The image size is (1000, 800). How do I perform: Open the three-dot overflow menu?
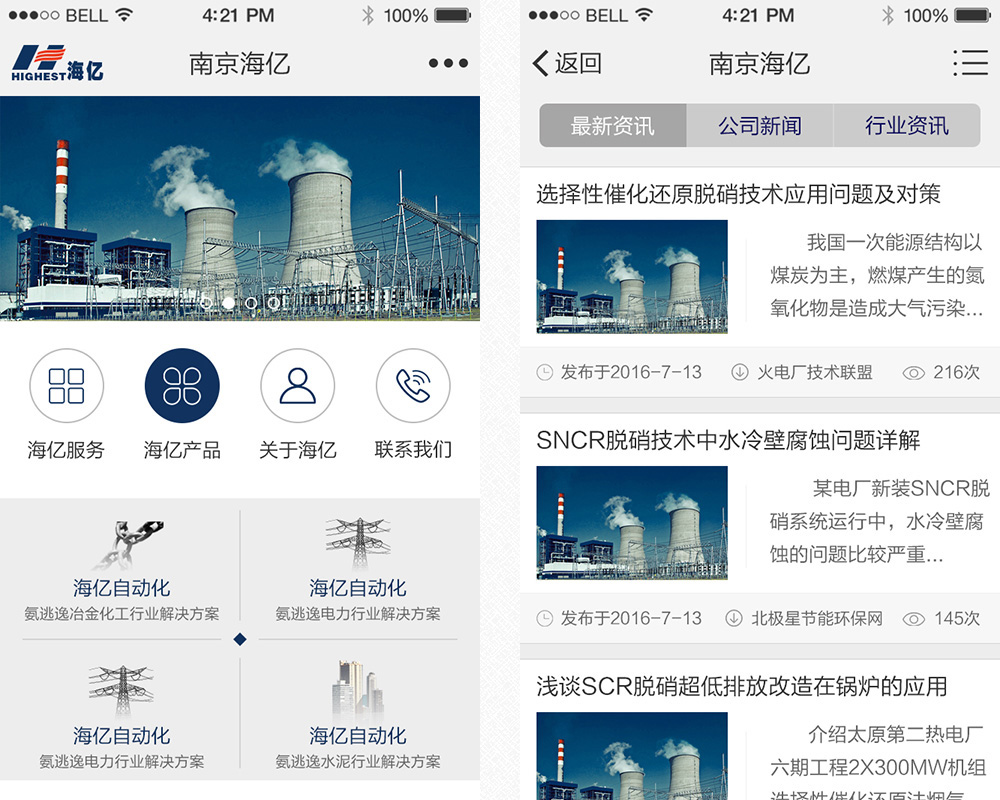[x=447, y=63]
